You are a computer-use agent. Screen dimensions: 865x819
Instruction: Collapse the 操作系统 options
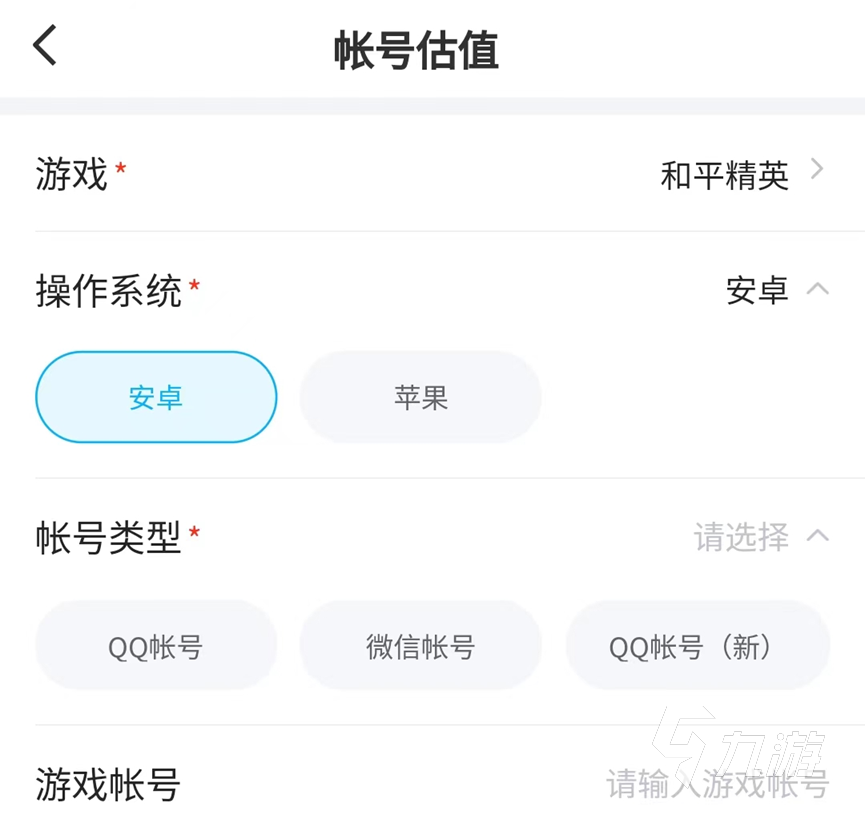pos(817,290)
